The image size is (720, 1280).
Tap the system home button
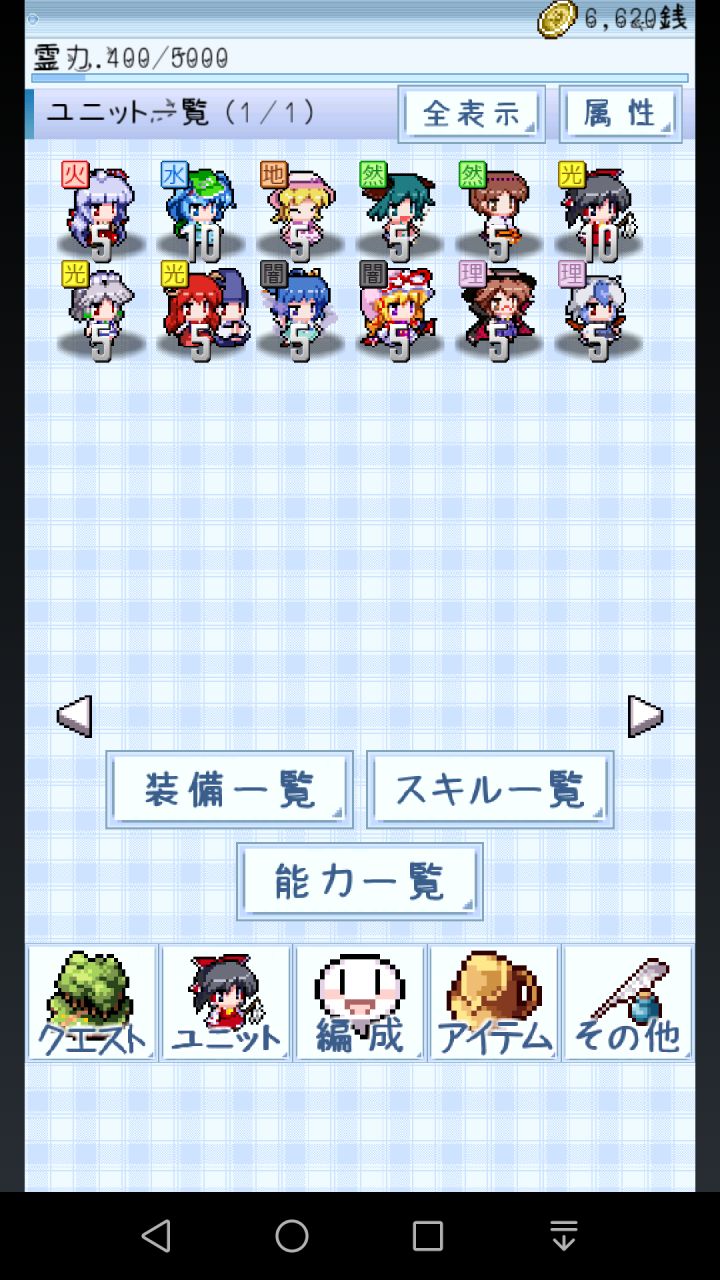[x=292, y=1236]
